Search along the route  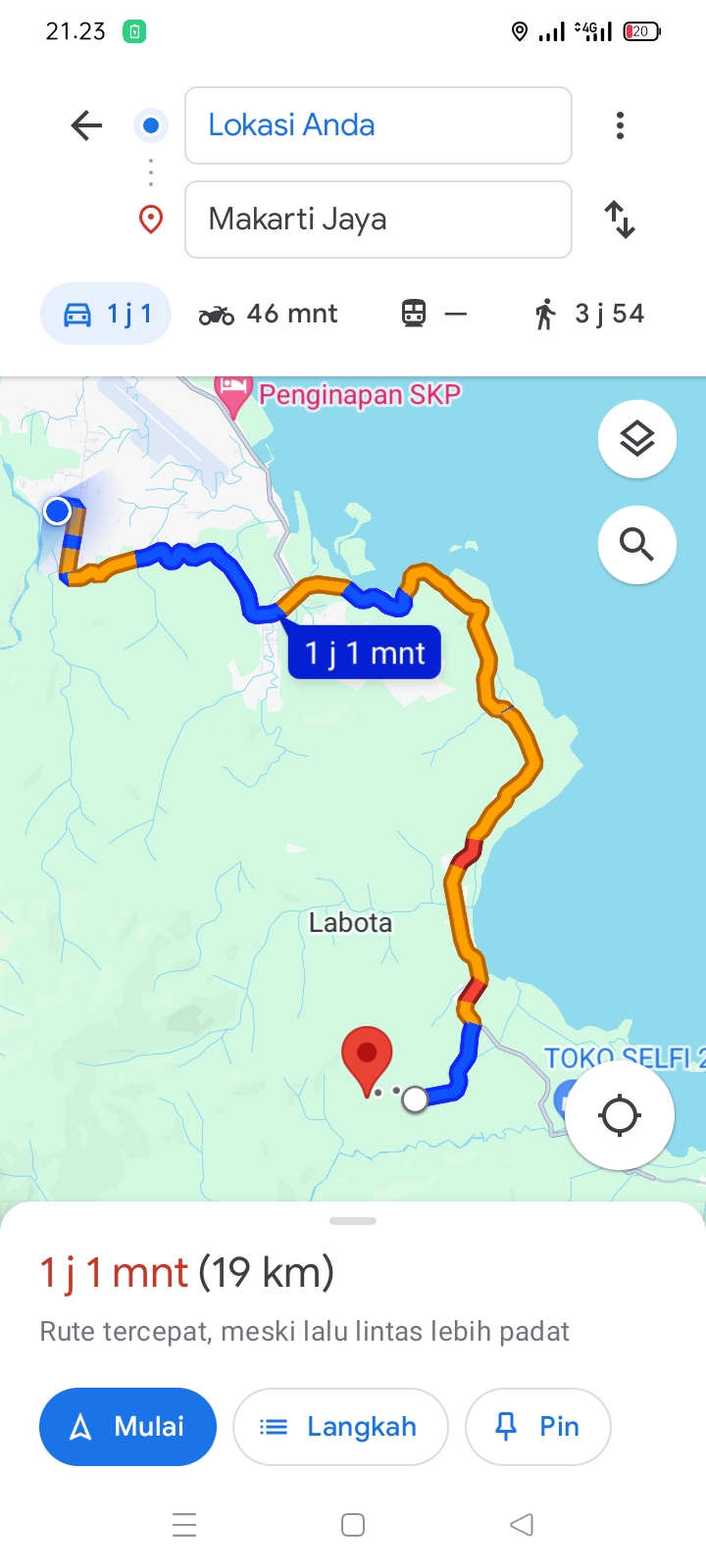pyautogui.click(x=637, y=544)
